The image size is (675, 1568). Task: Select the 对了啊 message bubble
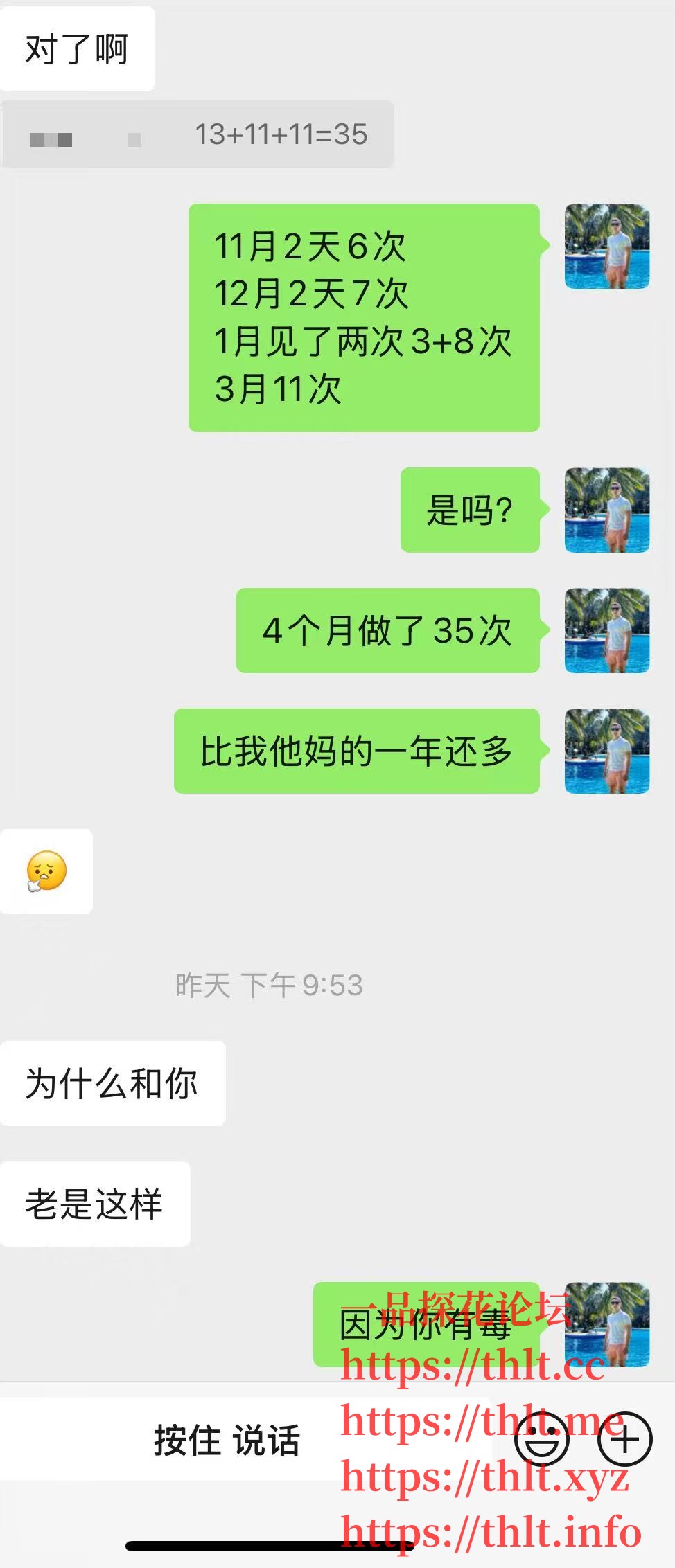(x=76, y=48)
